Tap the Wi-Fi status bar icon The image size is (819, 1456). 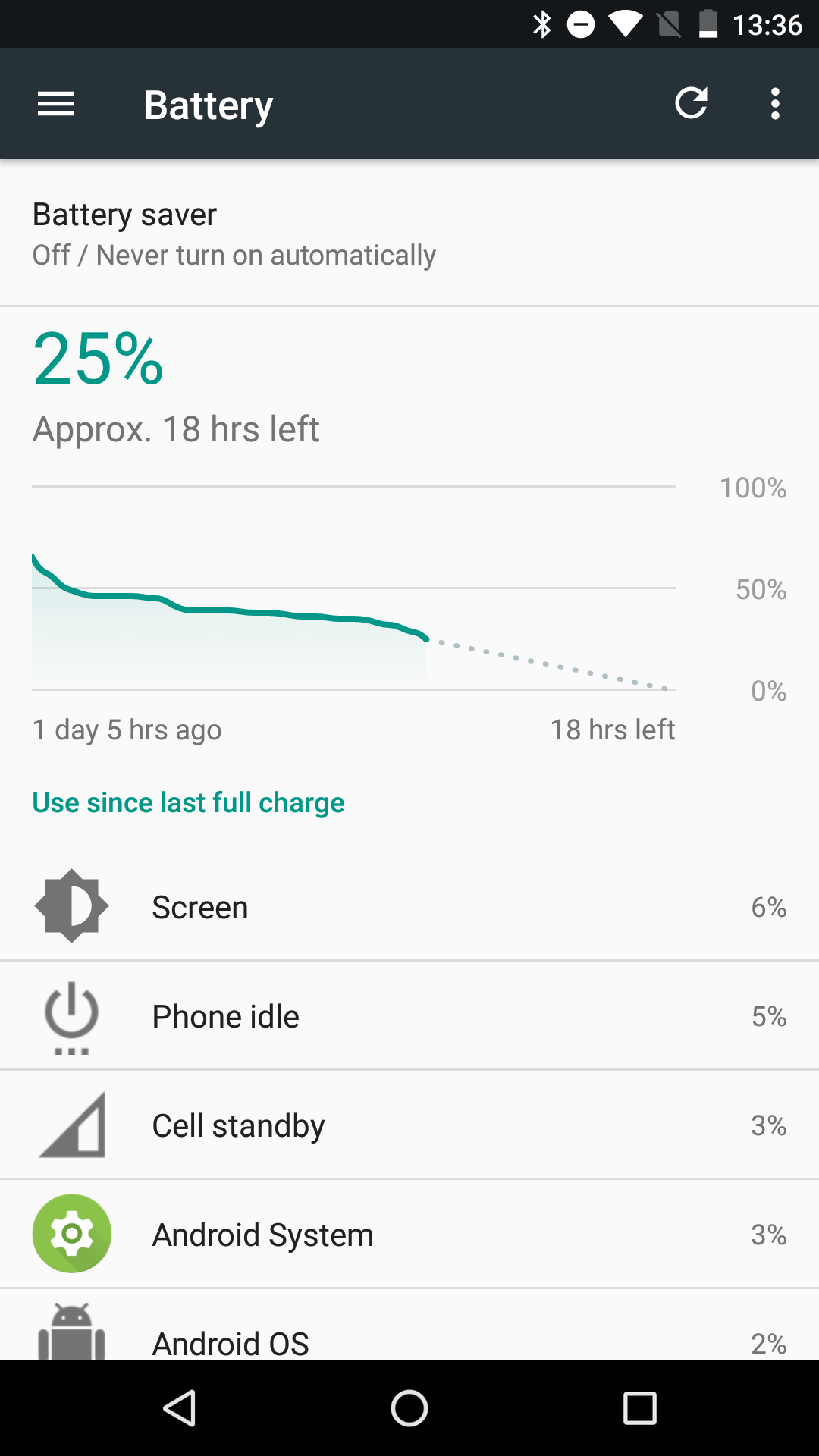623,24
